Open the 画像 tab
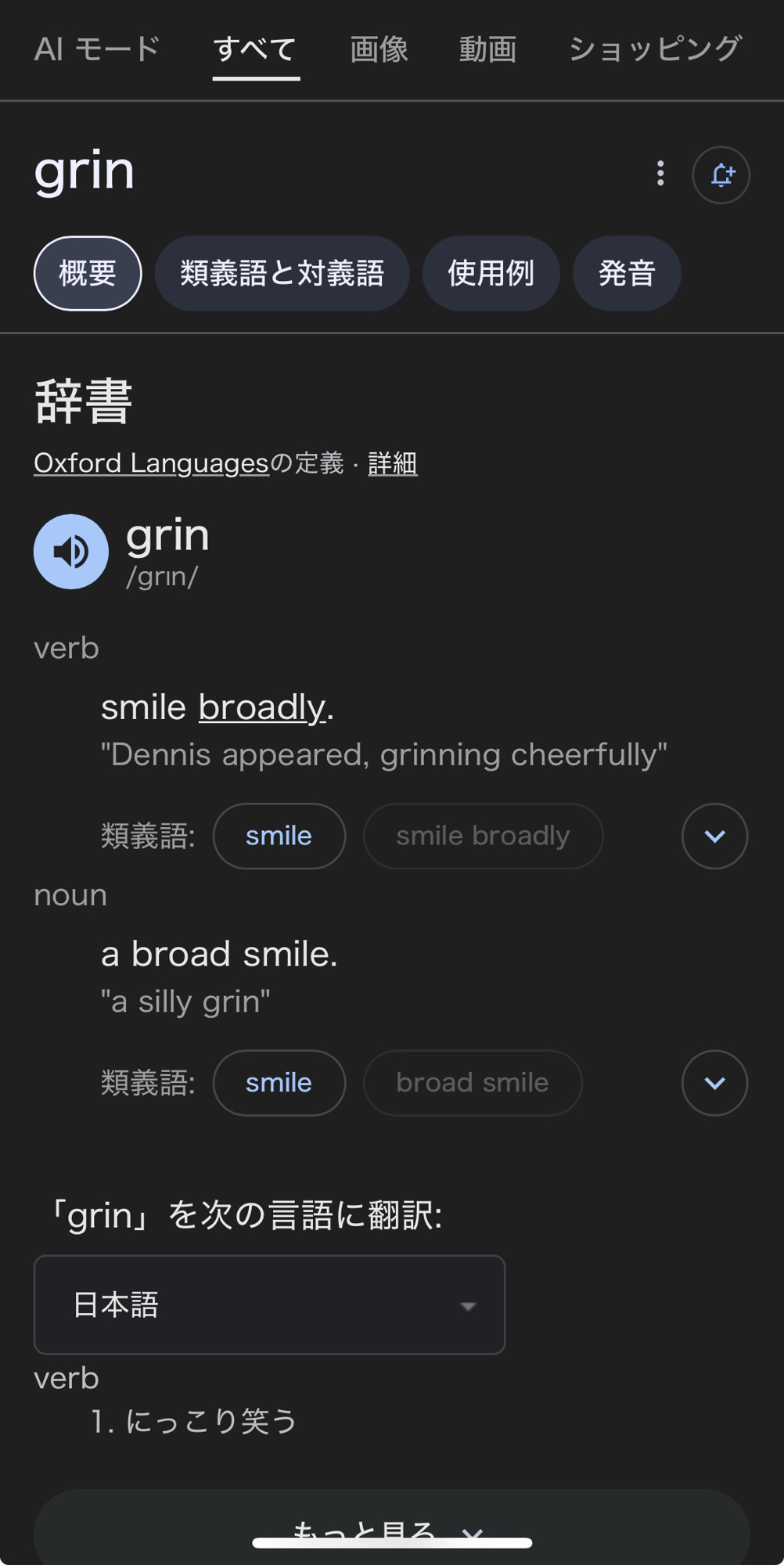 (379, 49)
